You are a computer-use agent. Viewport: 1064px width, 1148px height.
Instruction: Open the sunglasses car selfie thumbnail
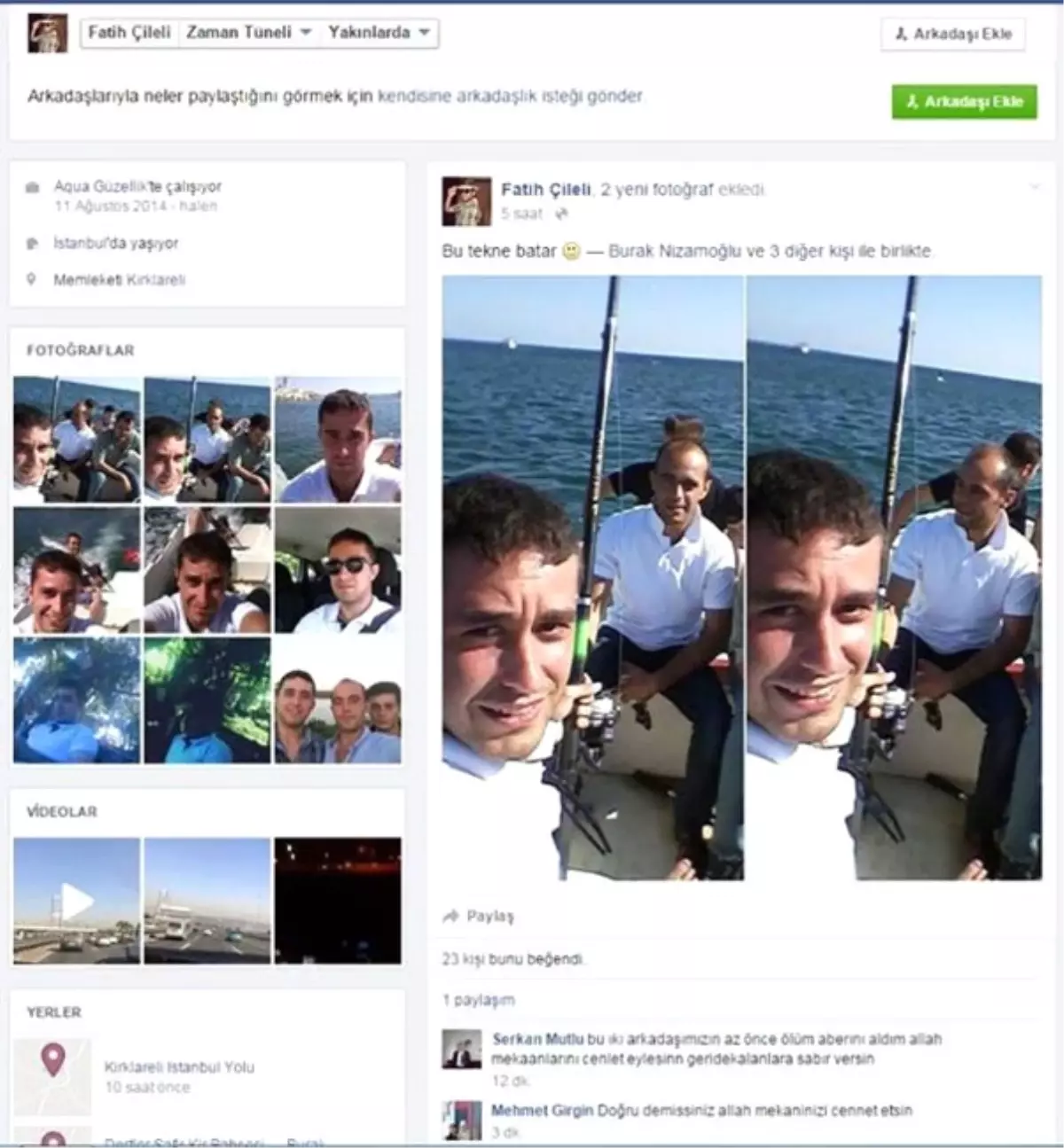click(338, 569)
